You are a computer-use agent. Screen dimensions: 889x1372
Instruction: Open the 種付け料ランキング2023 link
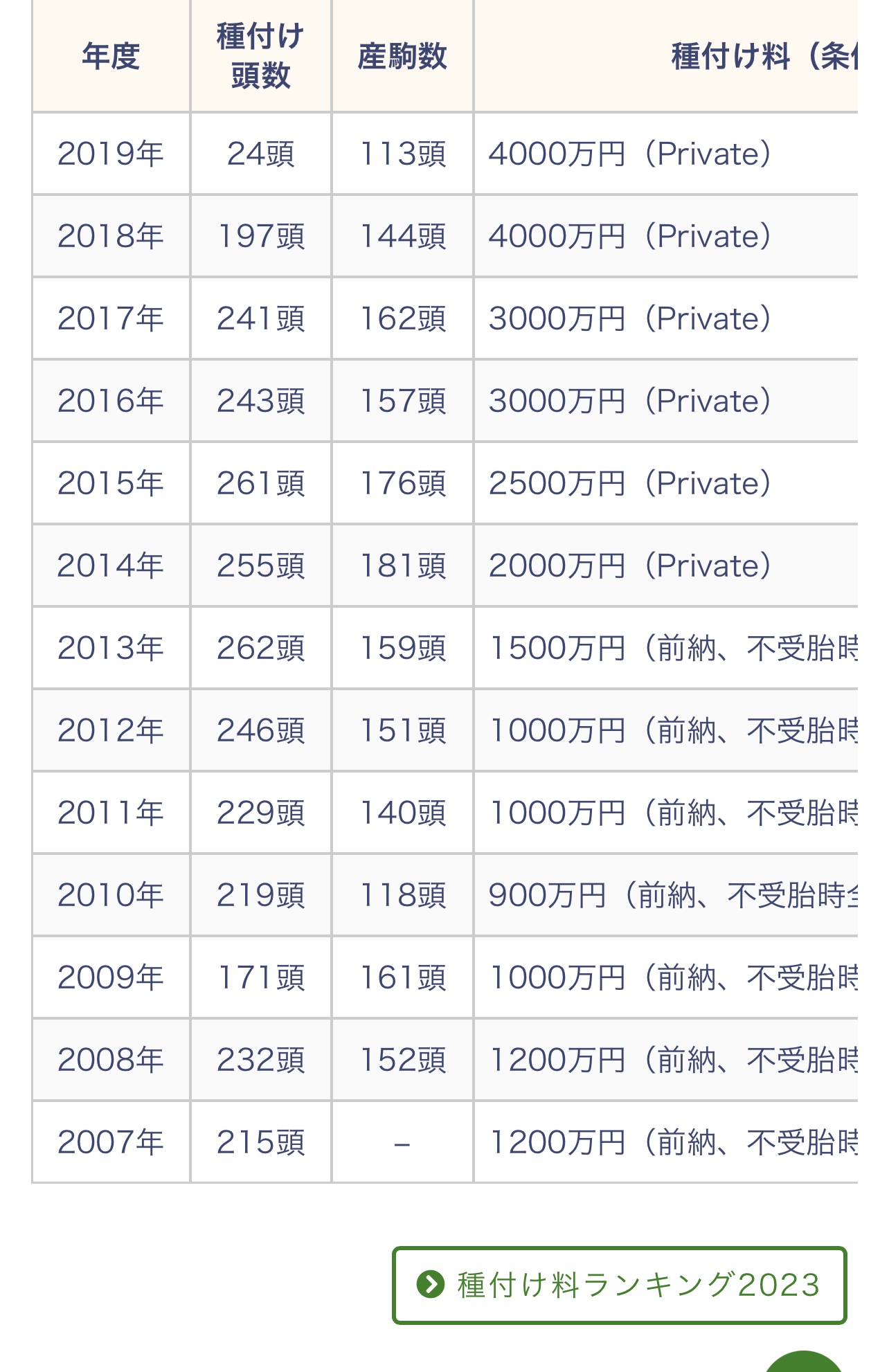click(x=620, y=1285)
